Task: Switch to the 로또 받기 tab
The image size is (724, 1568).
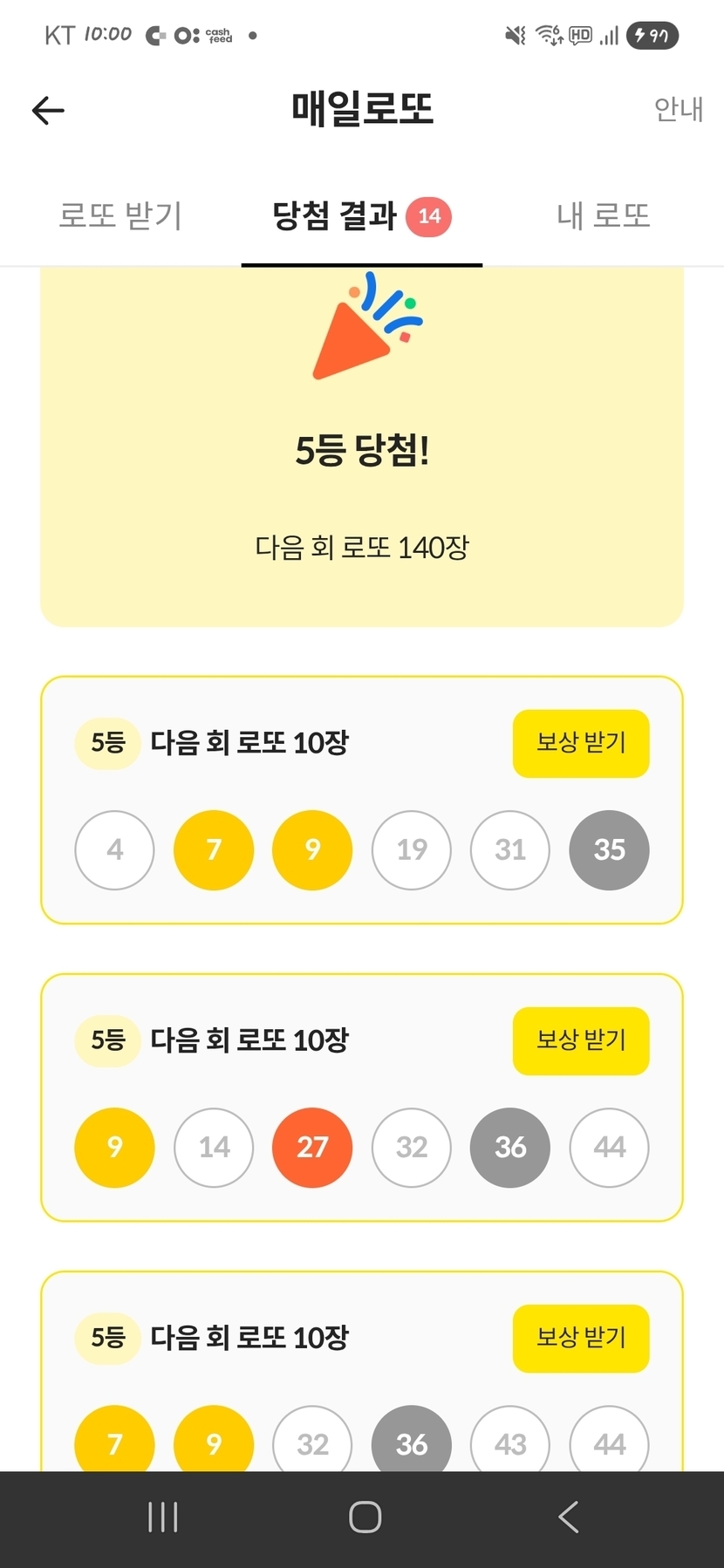Action: [120, 215]
